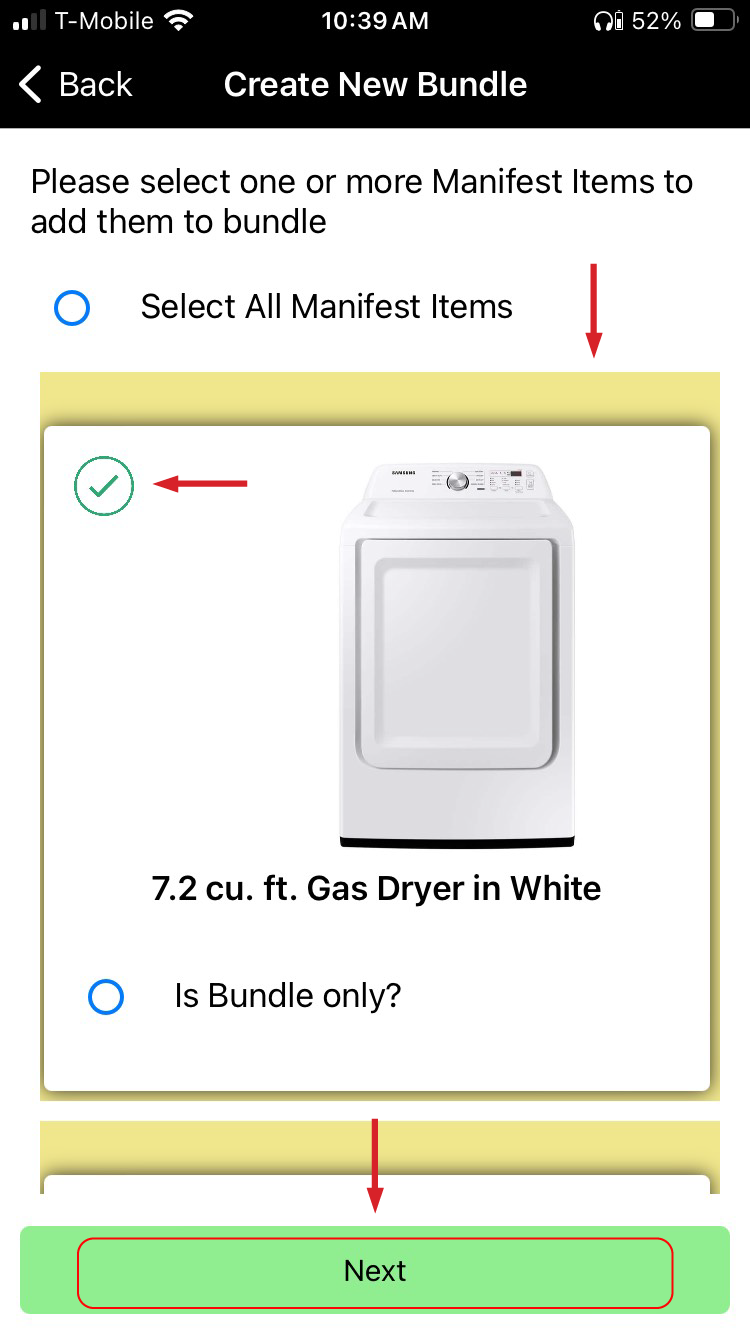Image resolution: width=750 pixels, height=1334 pixels.
Task: Select All Manifest Items
Action: click(x=72, y=308)
